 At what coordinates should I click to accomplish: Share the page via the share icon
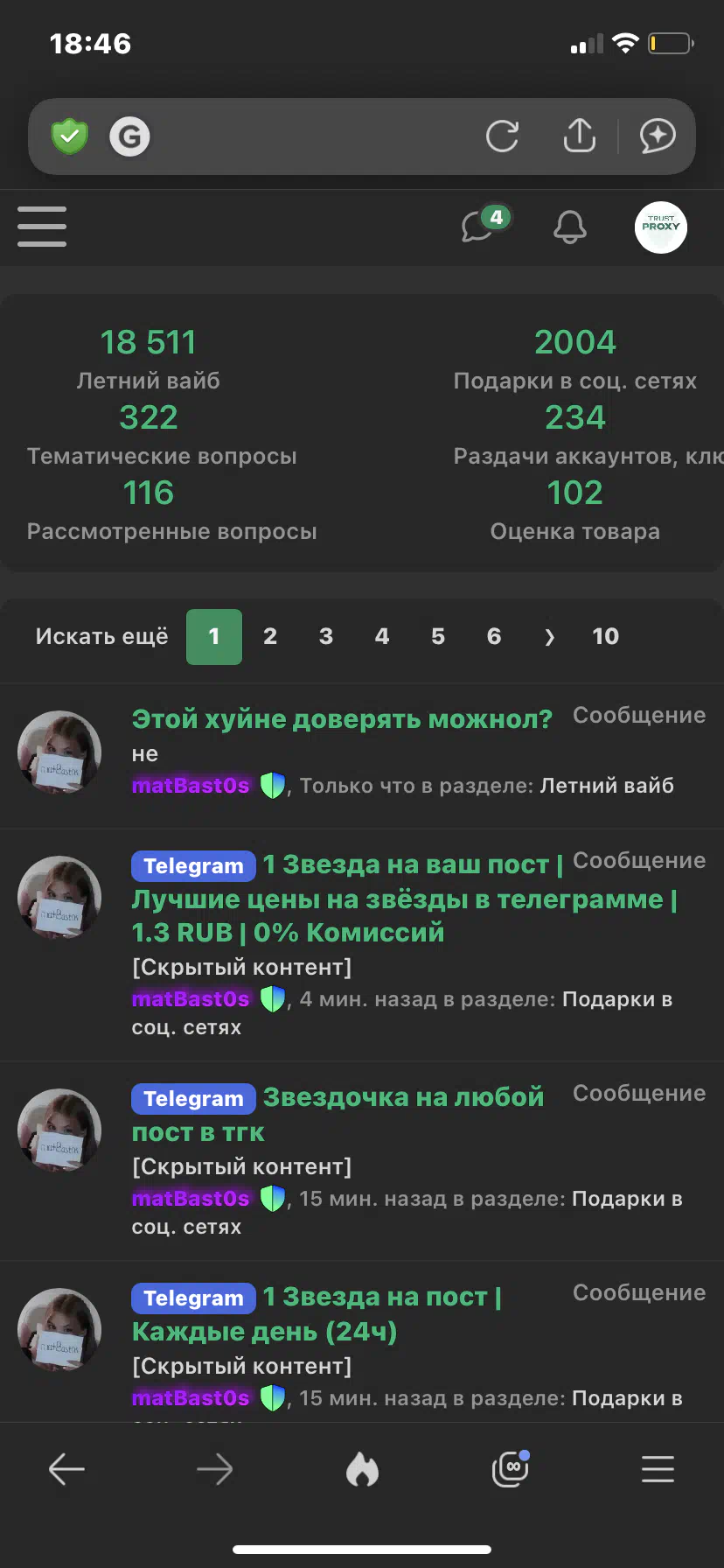coord(580,136)
